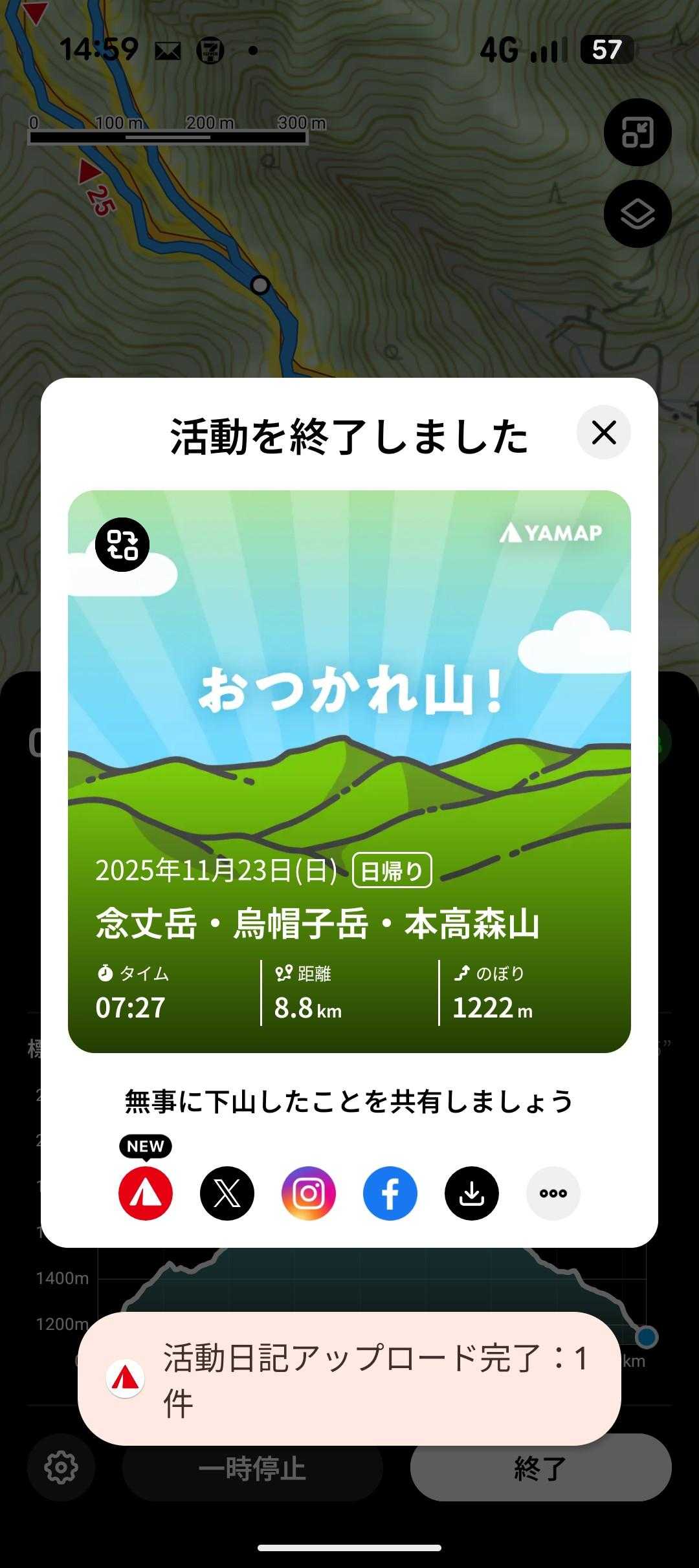
Task: Share the activity on Facebook
Action: tap(390, 1193)
